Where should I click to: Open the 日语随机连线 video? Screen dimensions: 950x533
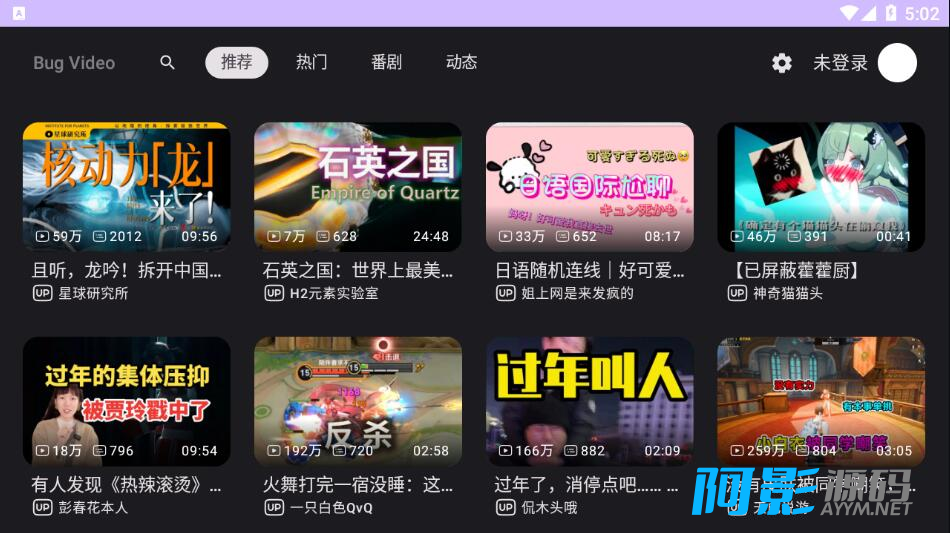click(590, 187)
